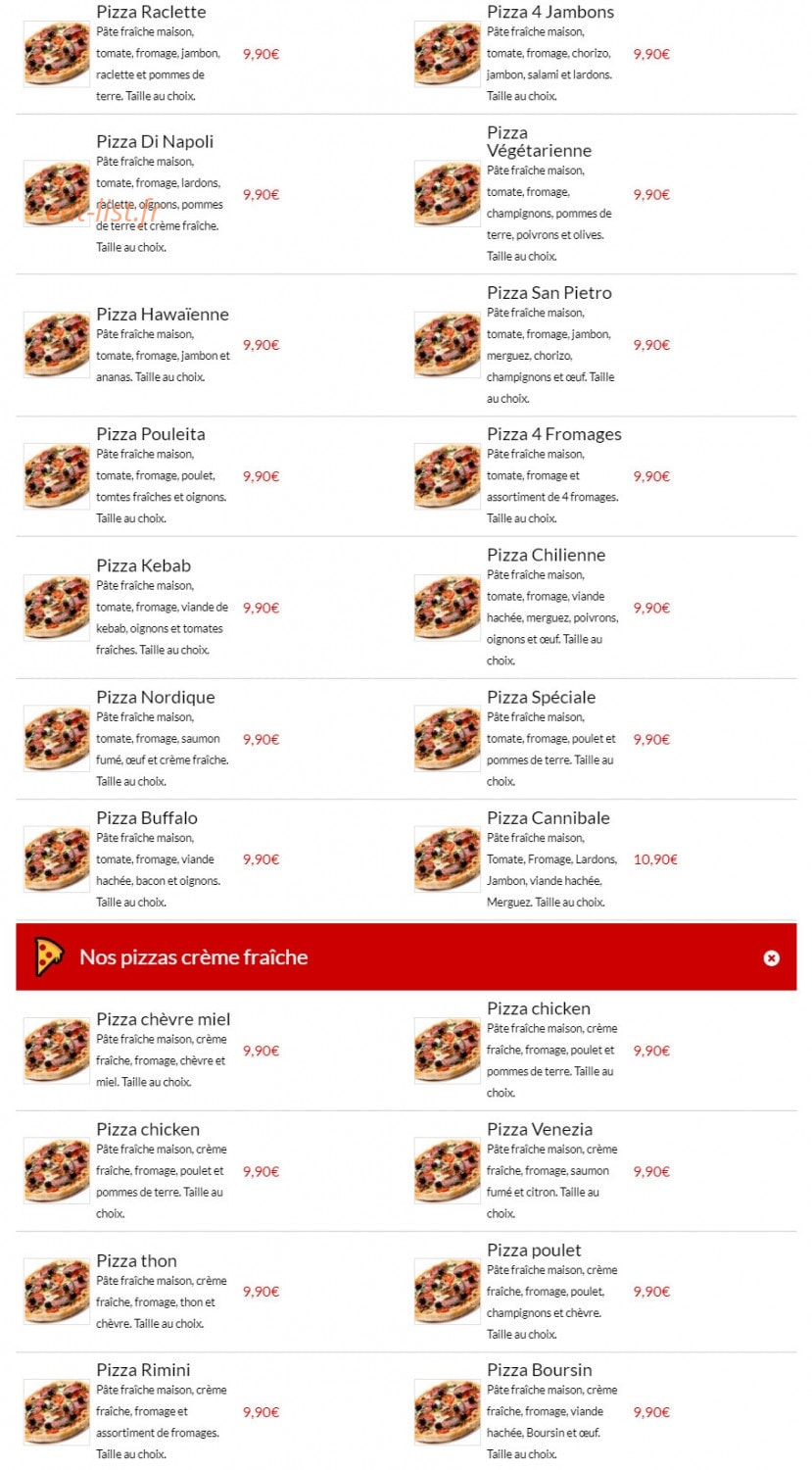Select Pizza Raclette

click(x=151, y=12)
